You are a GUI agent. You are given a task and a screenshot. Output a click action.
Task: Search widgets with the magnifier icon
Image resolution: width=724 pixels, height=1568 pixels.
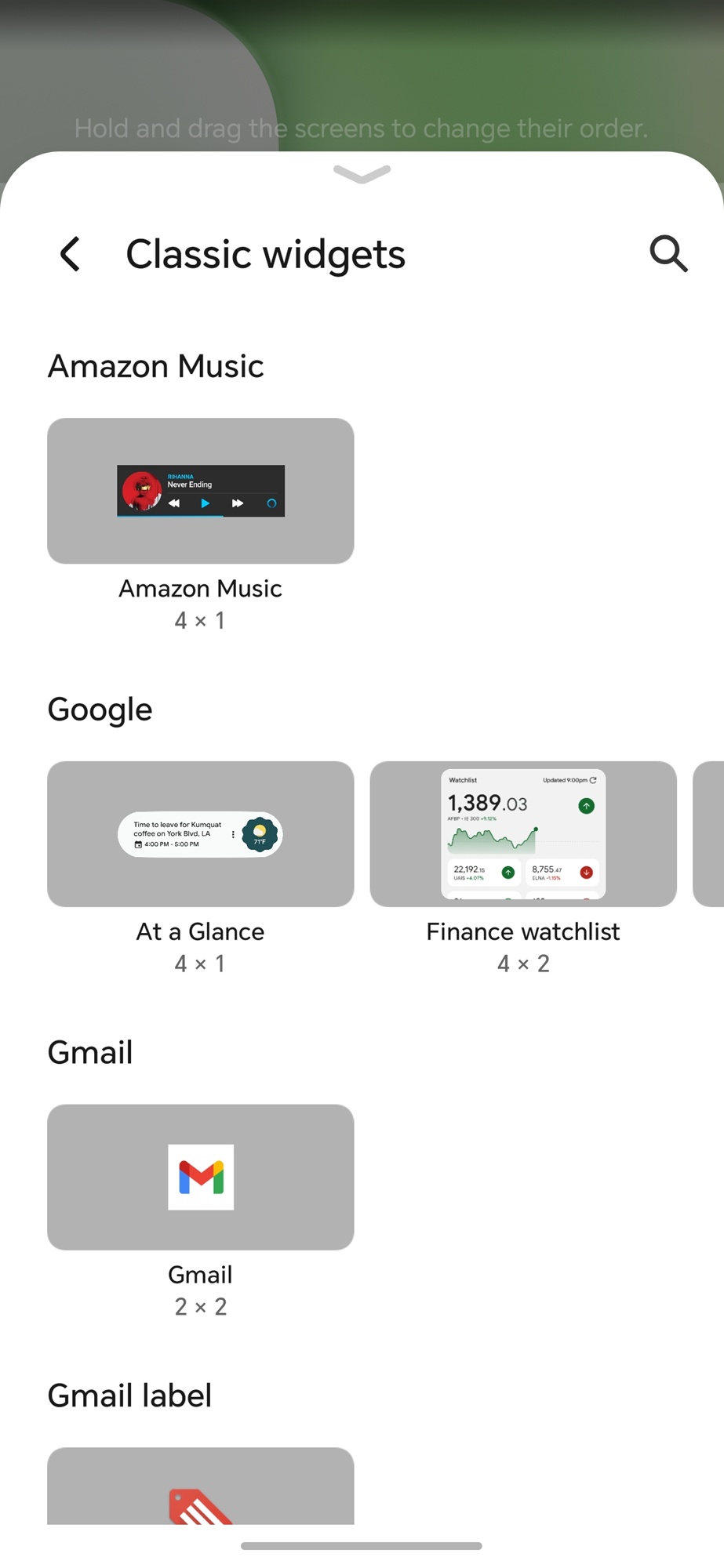[x=668, y=254]
